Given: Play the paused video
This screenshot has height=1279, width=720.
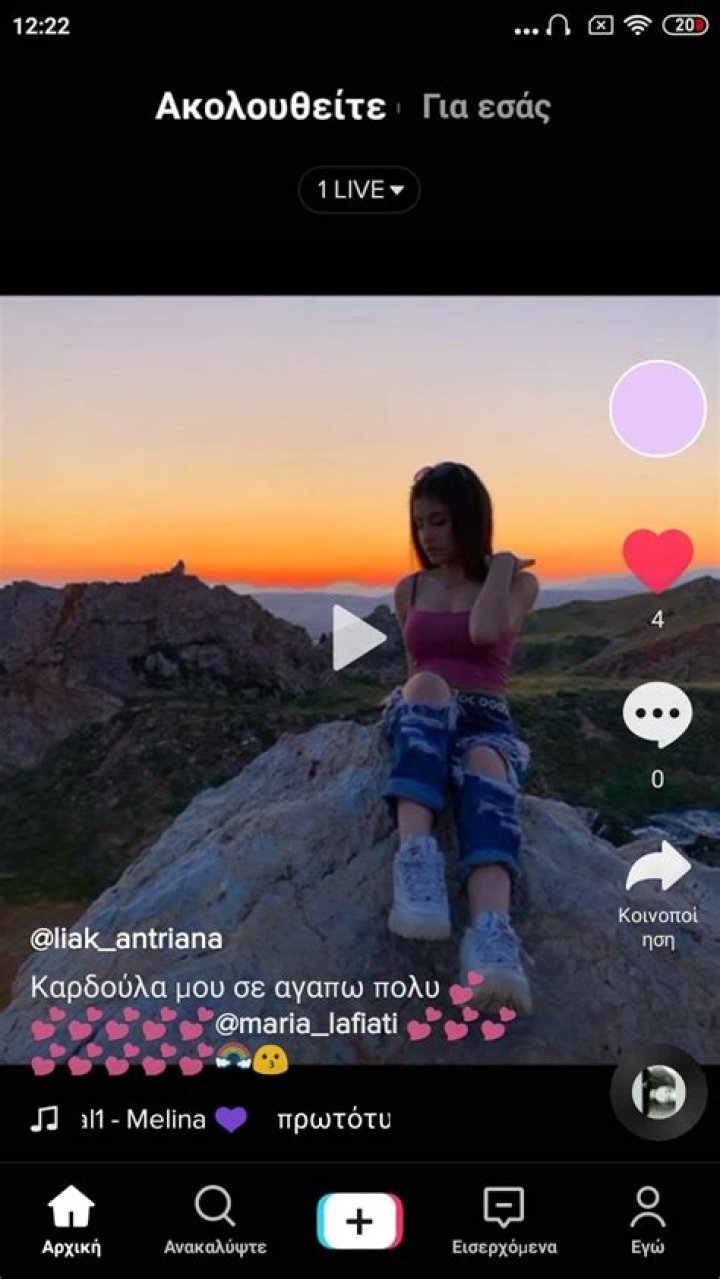Looking at the screenshot, I should click(x=358, y=637).
